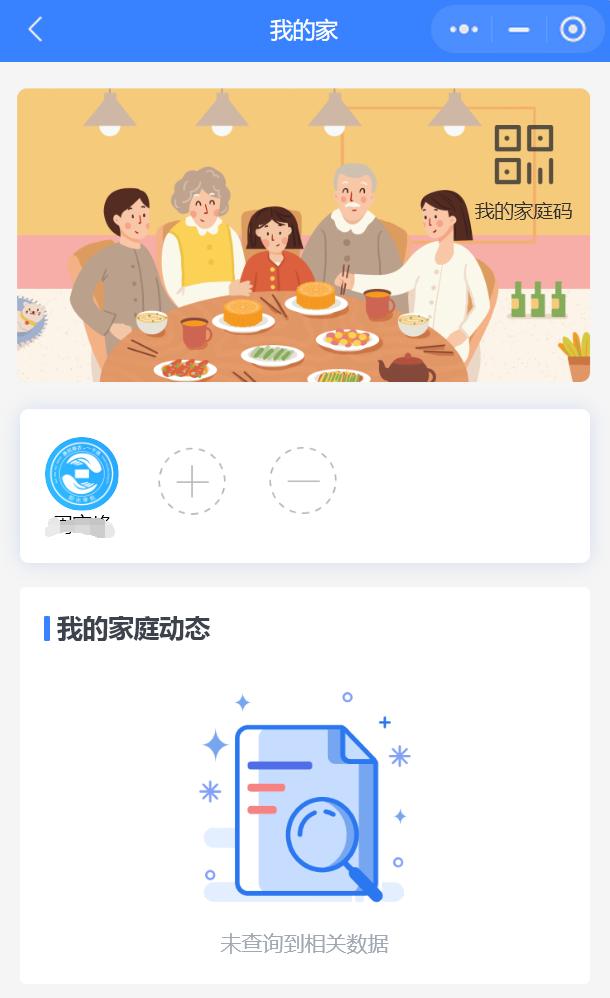Remove a family member with the minus button

point(303,481)
